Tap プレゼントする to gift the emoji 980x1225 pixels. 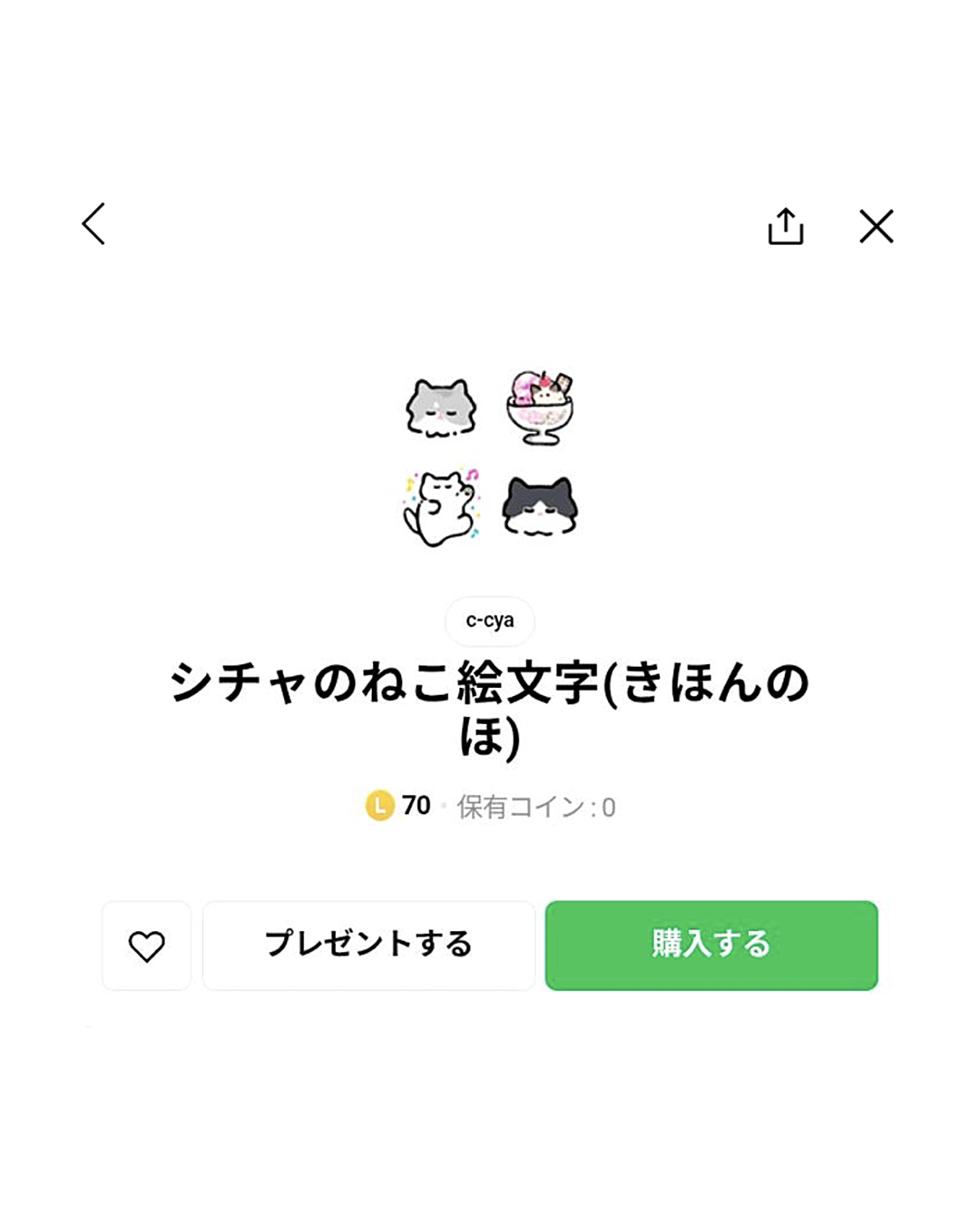[x=368, y=946]
